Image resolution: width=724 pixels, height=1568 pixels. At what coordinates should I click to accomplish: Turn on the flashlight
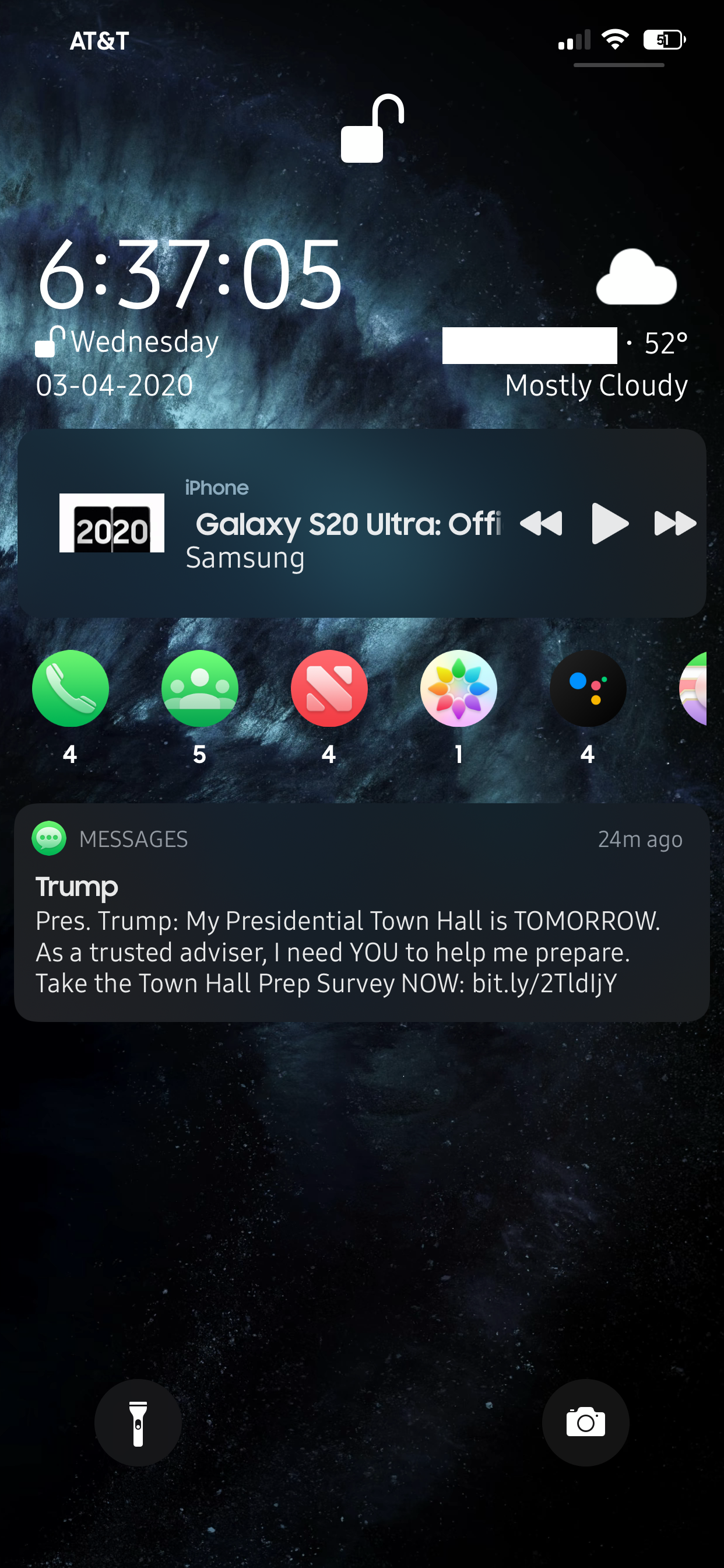pos(138,1423)
